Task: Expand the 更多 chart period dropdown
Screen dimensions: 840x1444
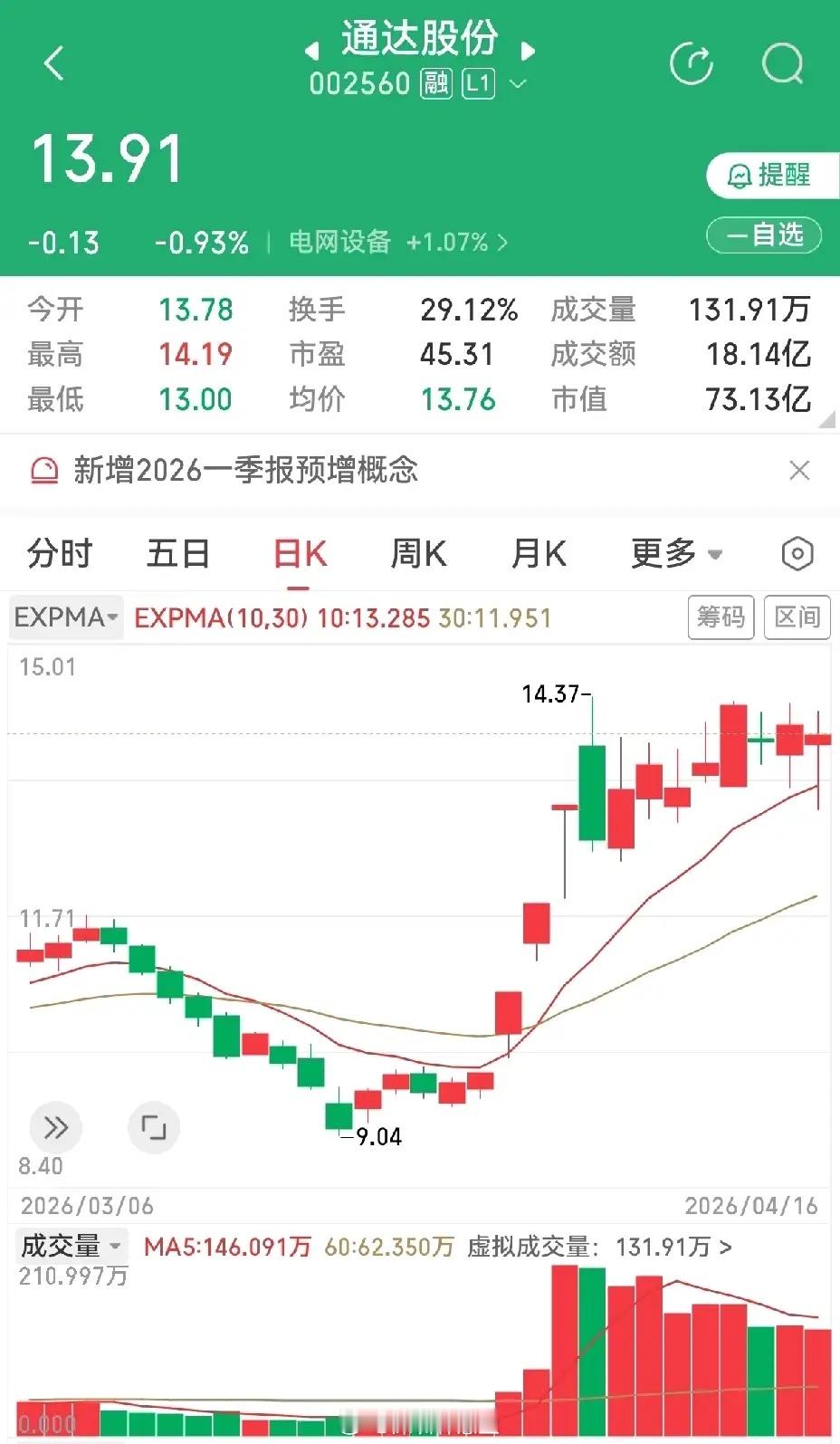Action: pos(676,553)
